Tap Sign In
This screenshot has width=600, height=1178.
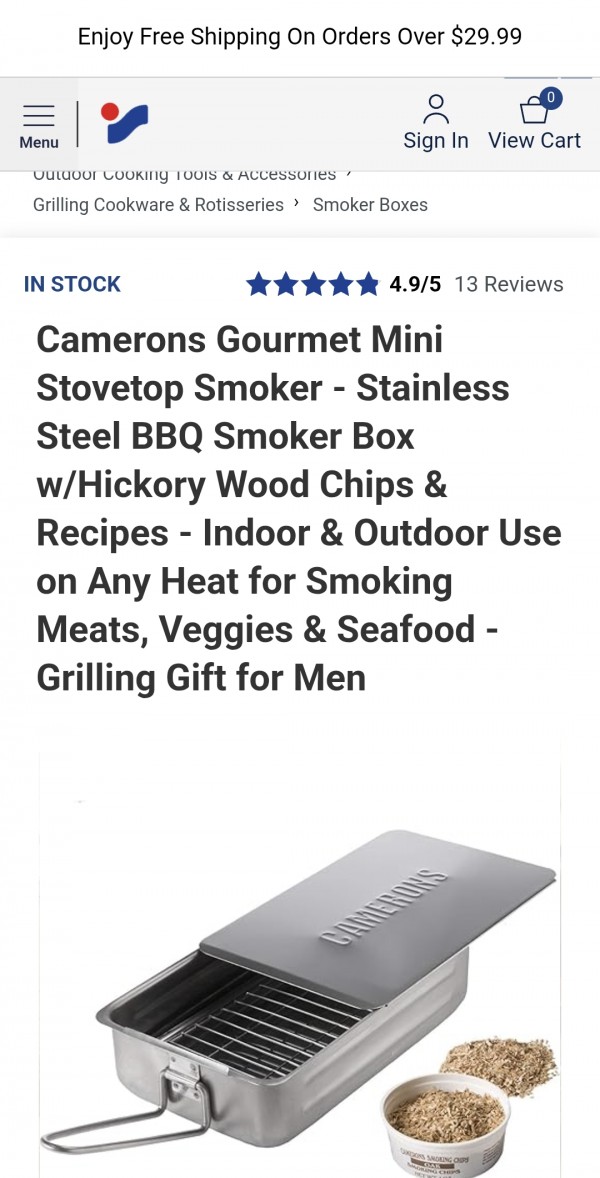coord(435,123)
